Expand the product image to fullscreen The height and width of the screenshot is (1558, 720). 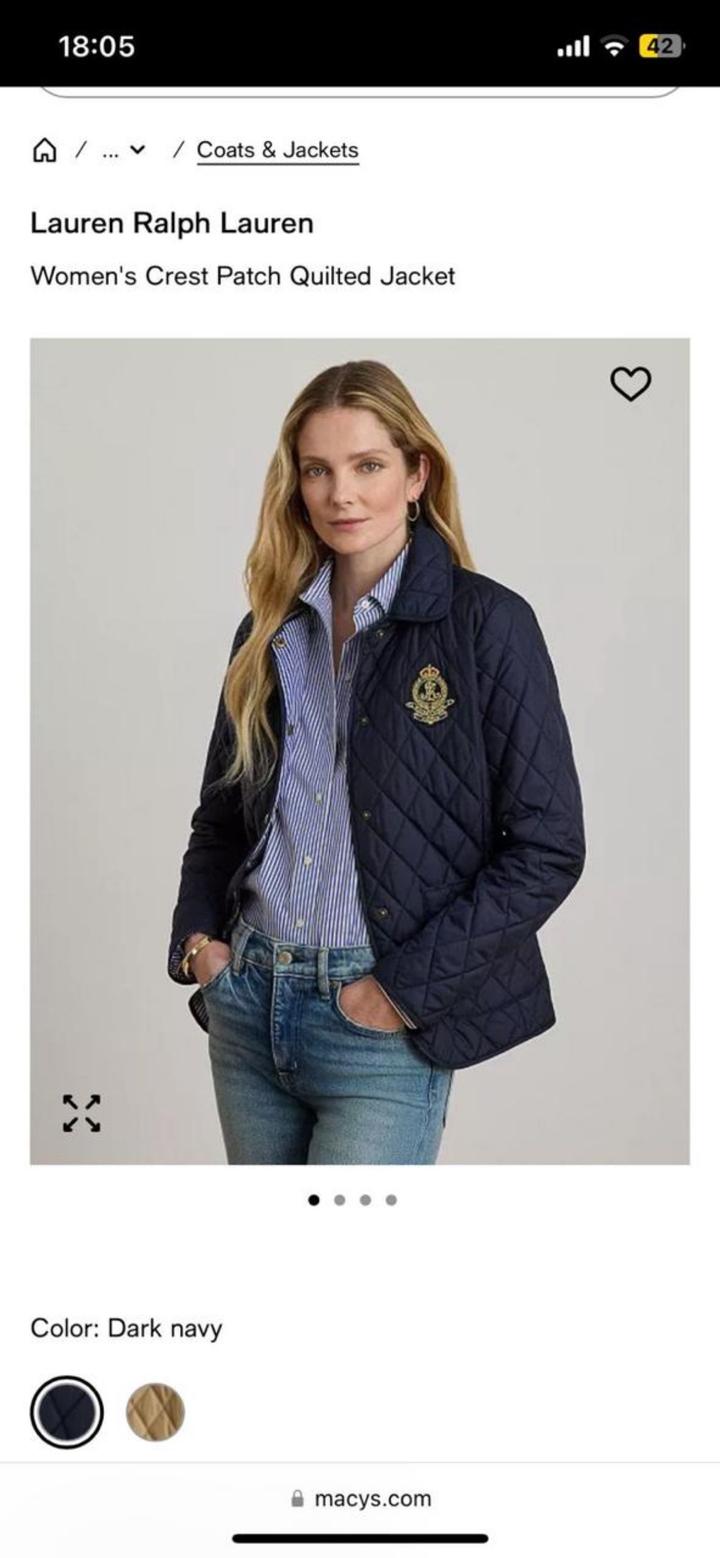pos(82,1113)
